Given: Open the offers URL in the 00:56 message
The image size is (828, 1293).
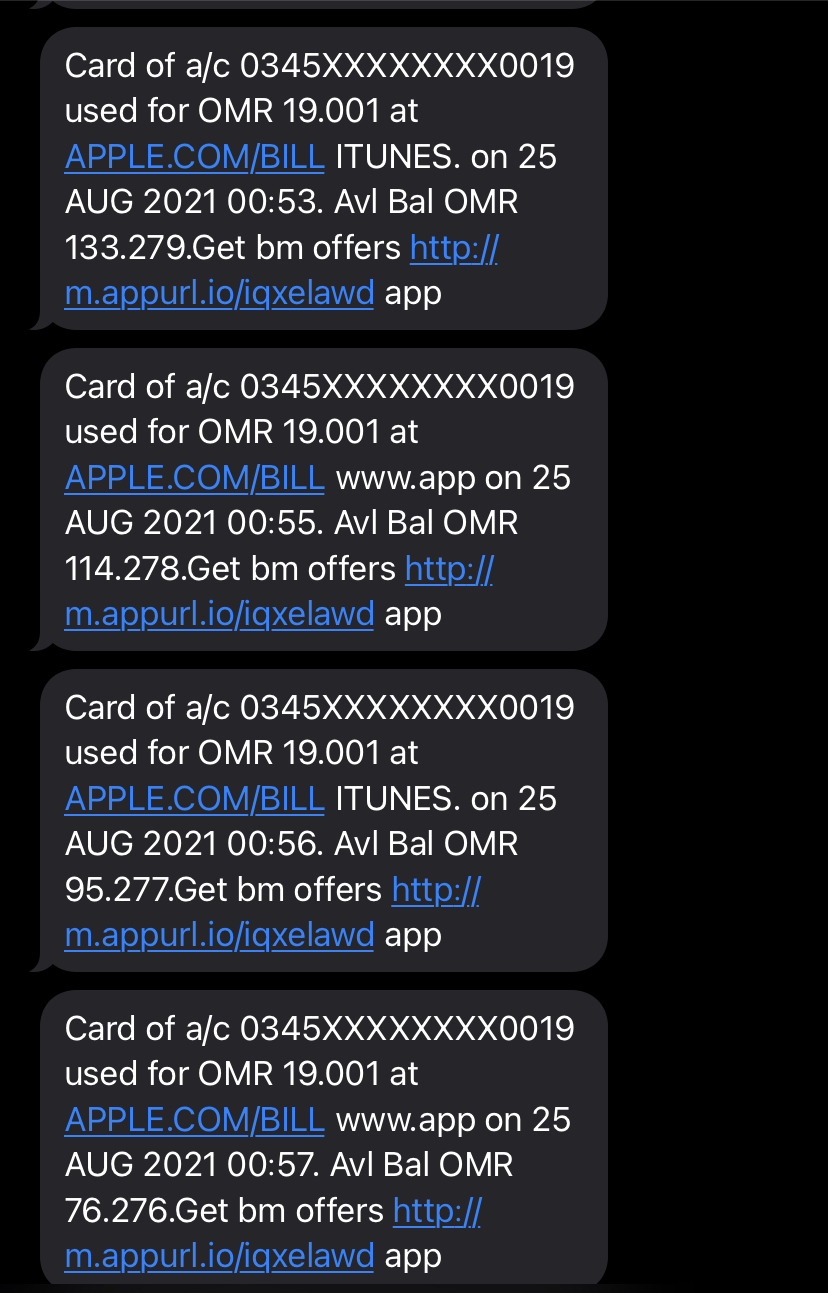Looking at the screenshot, I should pos(219,935).
